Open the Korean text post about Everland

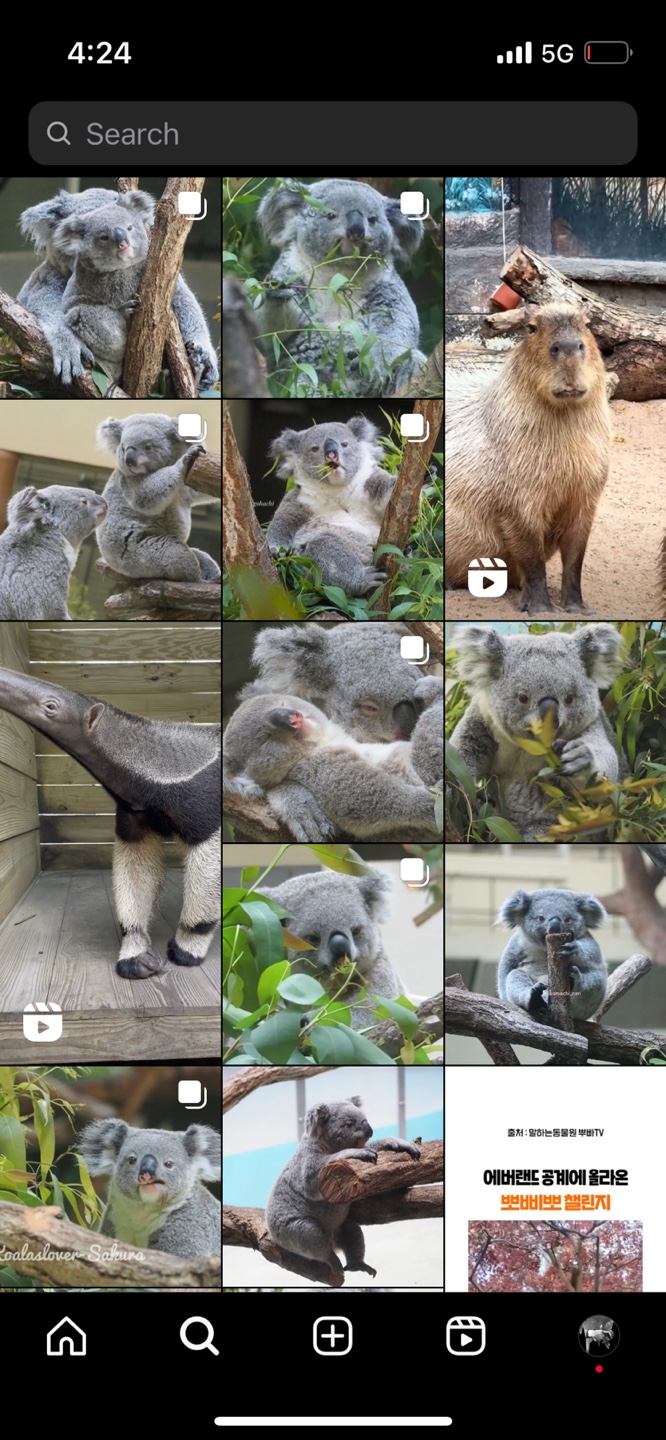click(x=555, y=1178)
